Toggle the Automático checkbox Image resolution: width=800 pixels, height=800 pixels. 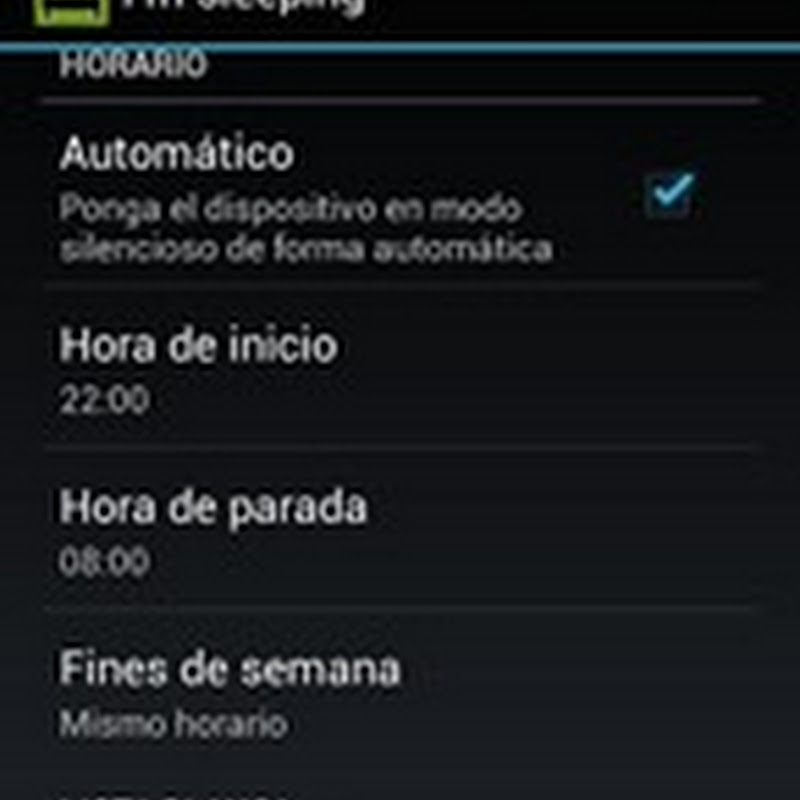668,193
